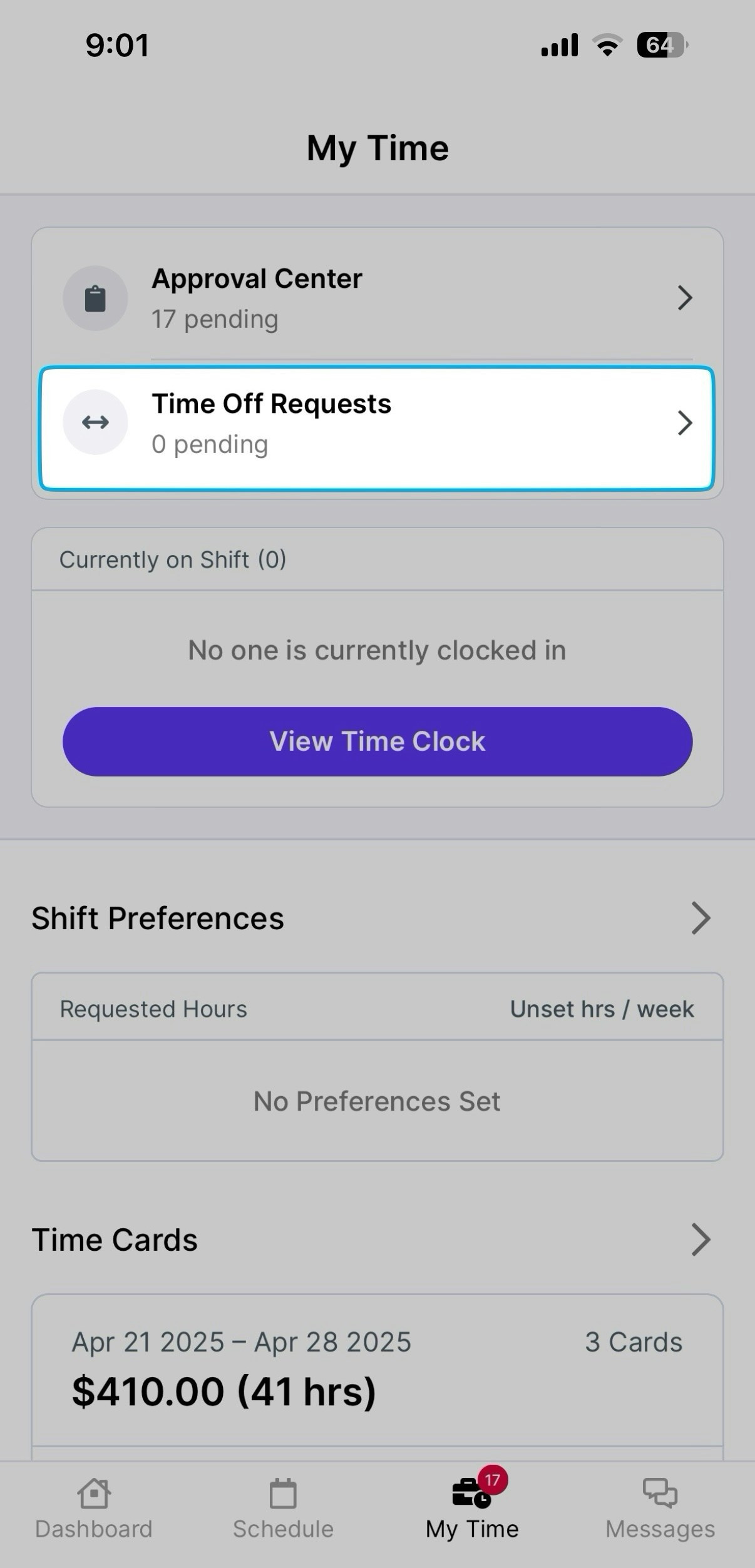Go to the Messages tab

(x=660, y=1509)
